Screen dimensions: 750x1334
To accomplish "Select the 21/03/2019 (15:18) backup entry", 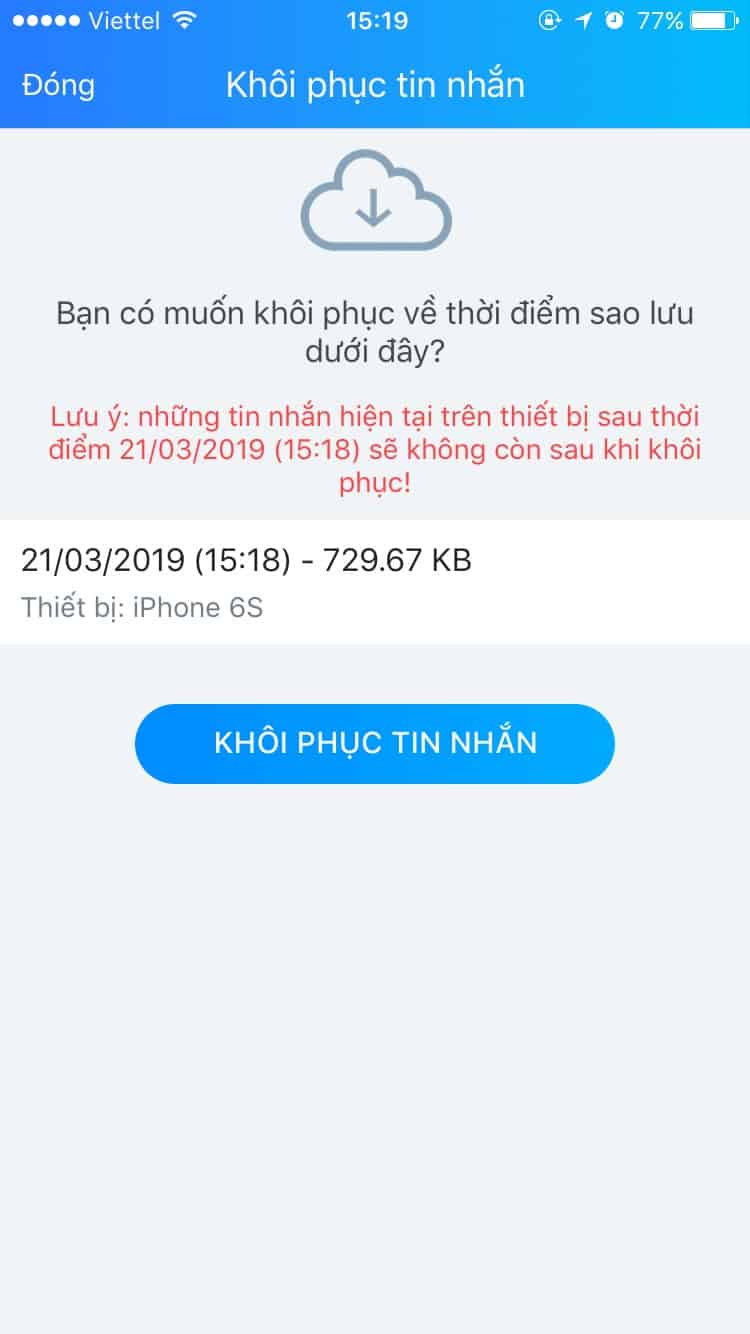I will (x=375, y=582).
